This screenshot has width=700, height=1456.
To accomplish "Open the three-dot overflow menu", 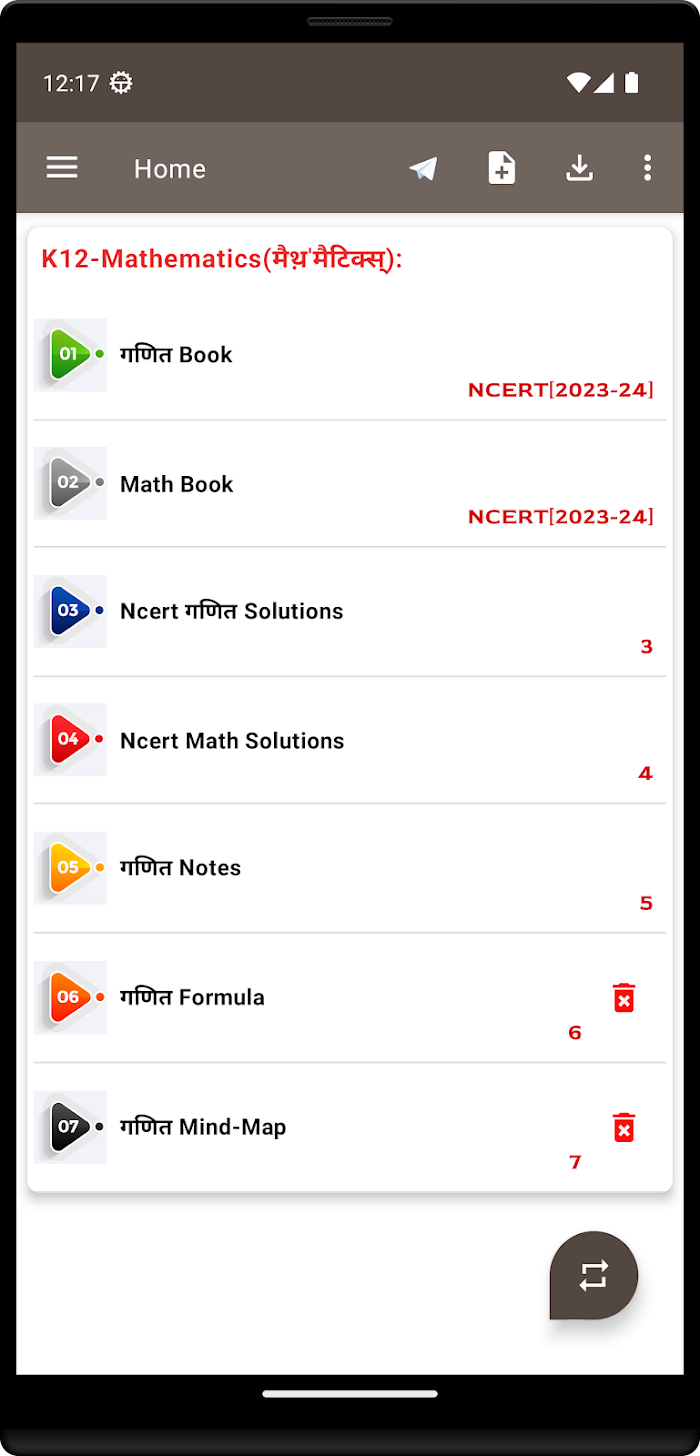I will click(x=648, y=168).
